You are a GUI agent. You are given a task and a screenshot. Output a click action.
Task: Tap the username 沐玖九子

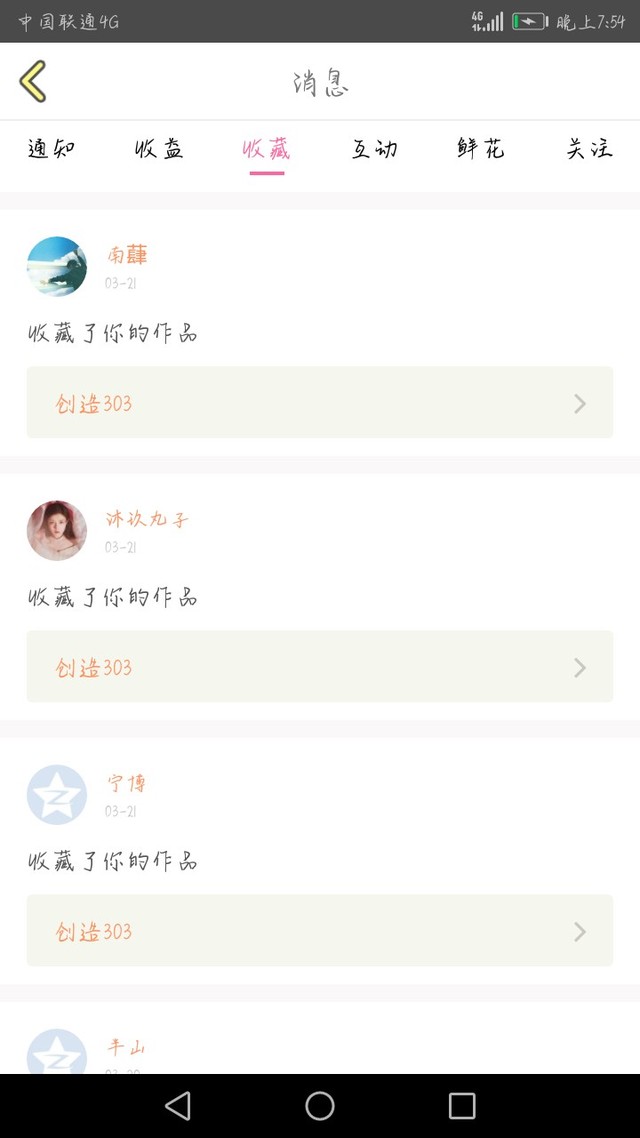[x=147, y=519]
